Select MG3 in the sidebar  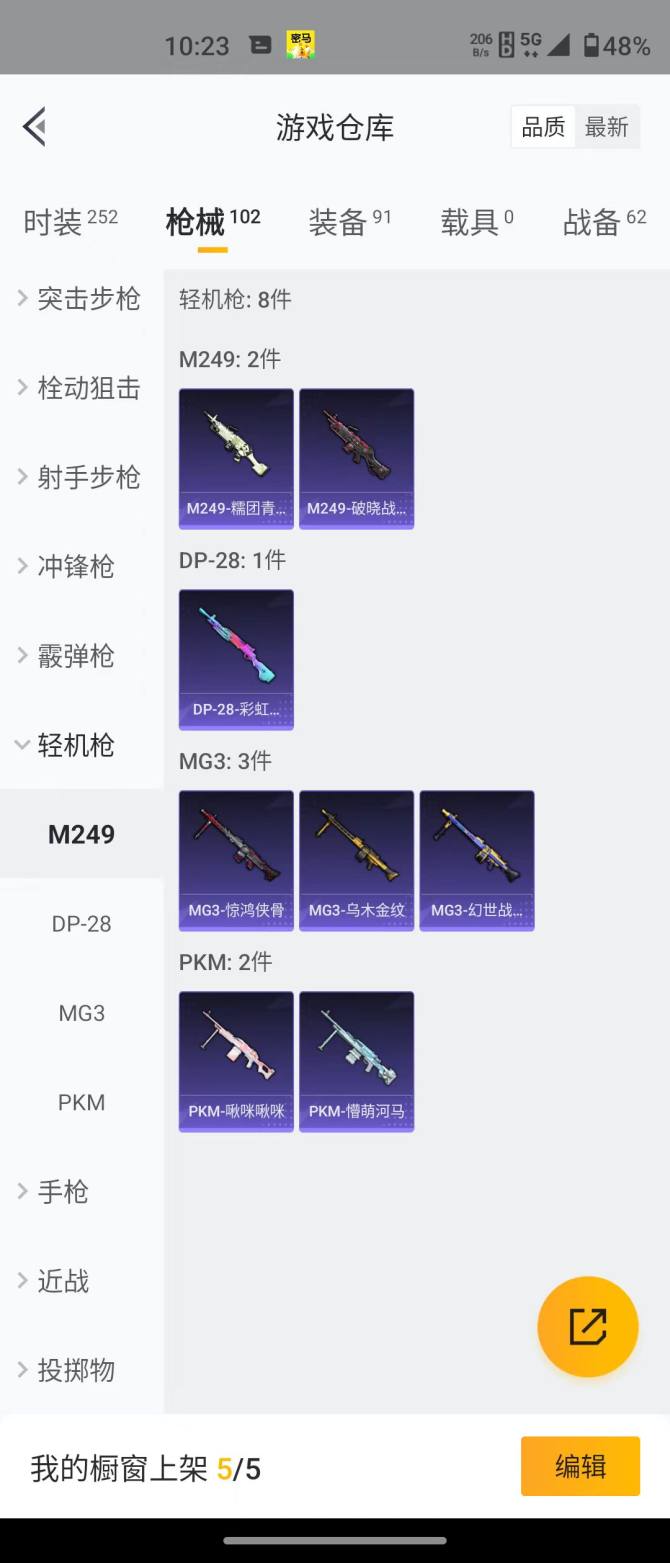click(x=81, y=1013)
